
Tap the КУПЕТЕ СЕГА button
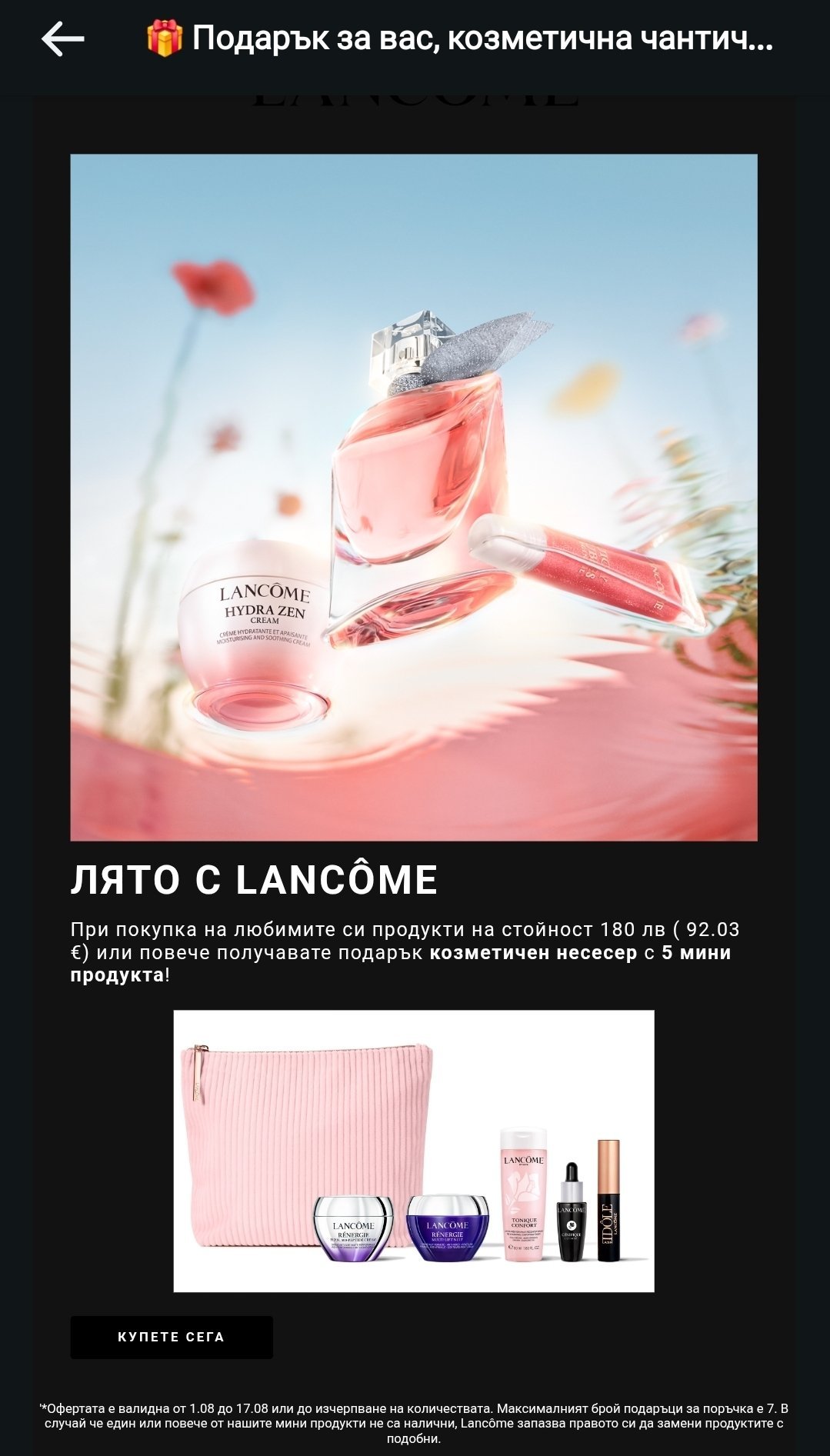(172, 1337)
